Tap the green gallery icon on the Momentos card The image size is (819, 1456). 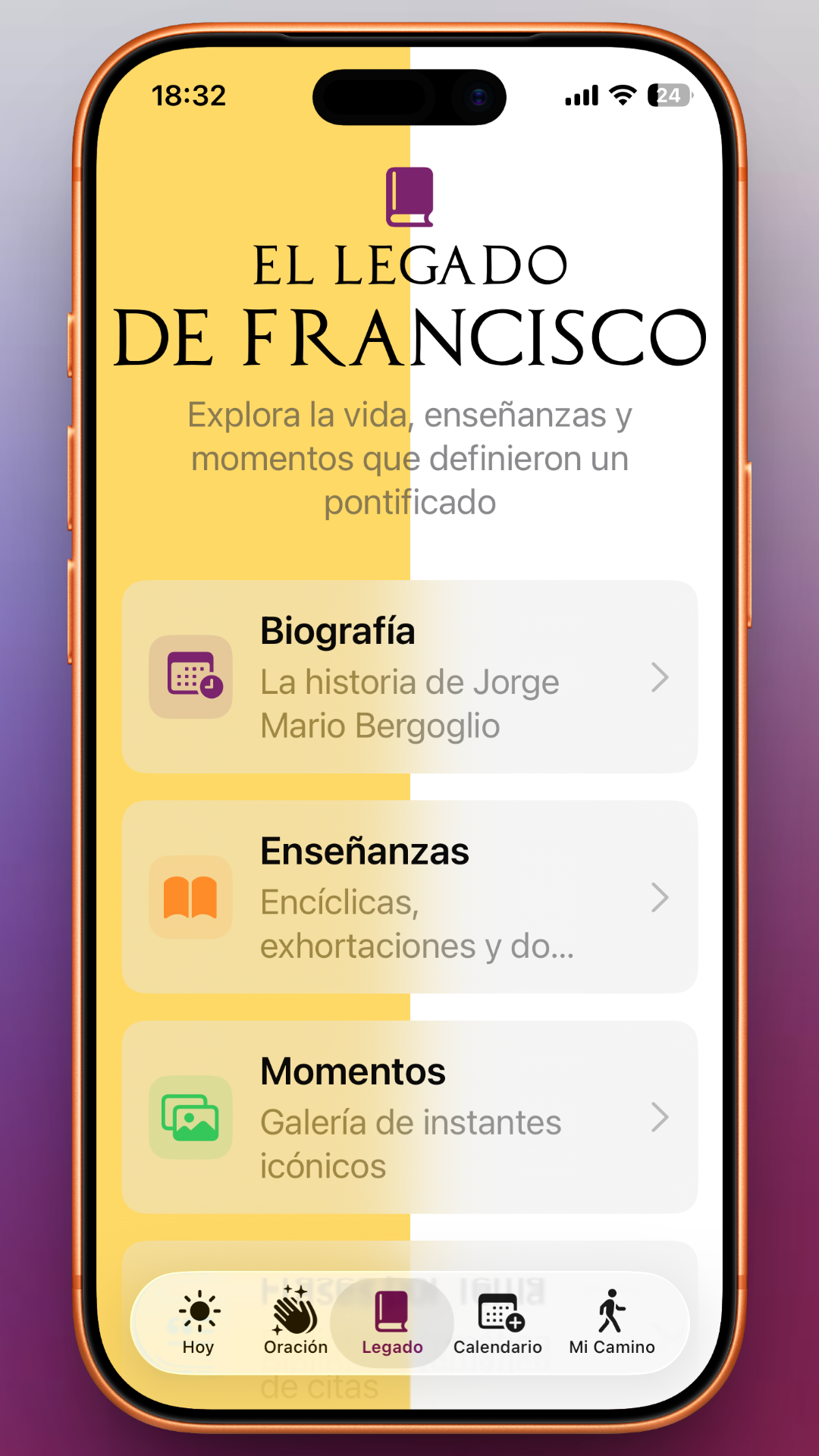coord(190,1118)
